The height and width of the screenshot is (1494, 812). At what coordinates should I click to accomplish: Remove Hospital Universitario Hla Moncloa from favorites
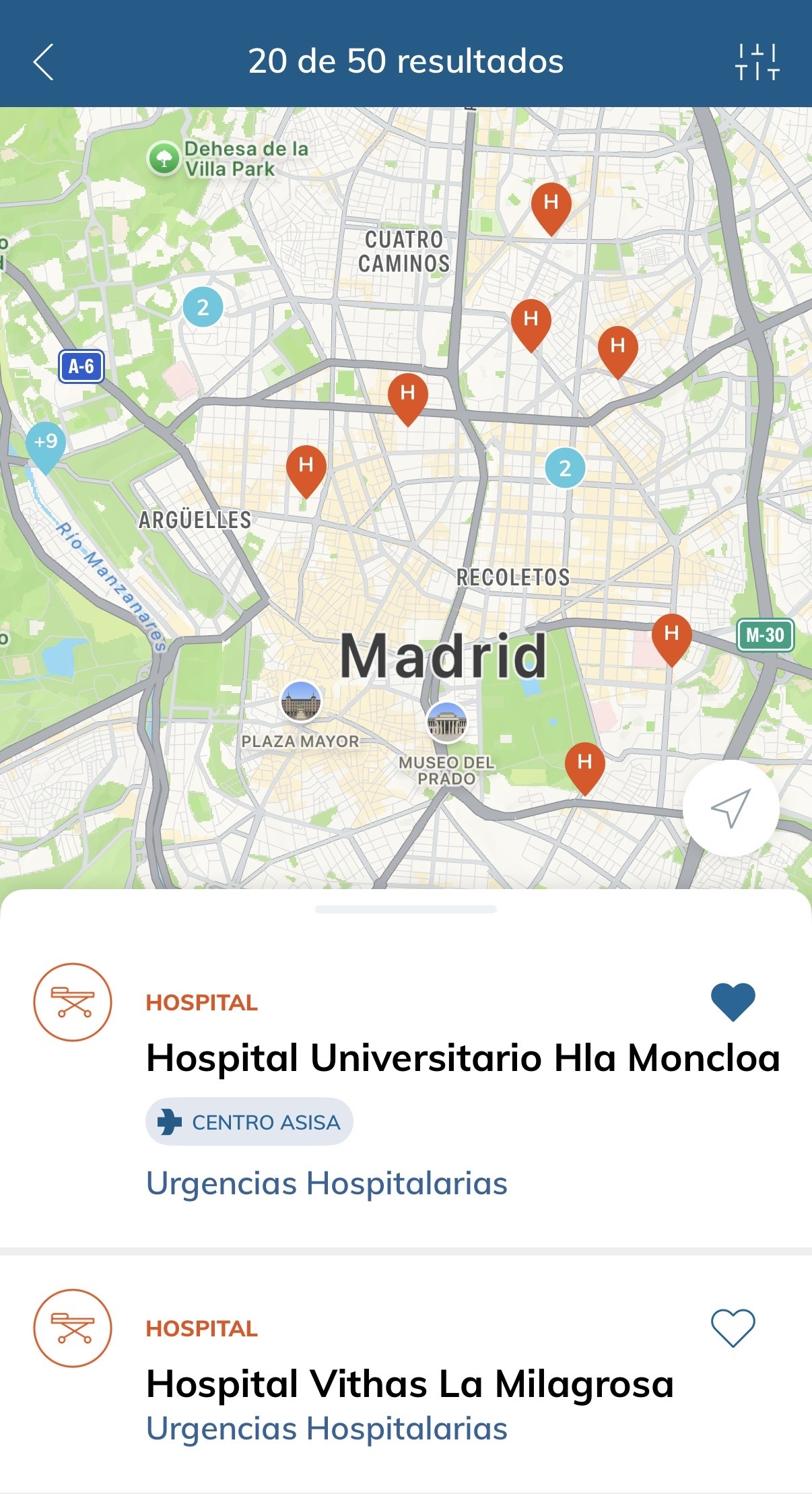pyautogui.click(x=733, y=1002)
